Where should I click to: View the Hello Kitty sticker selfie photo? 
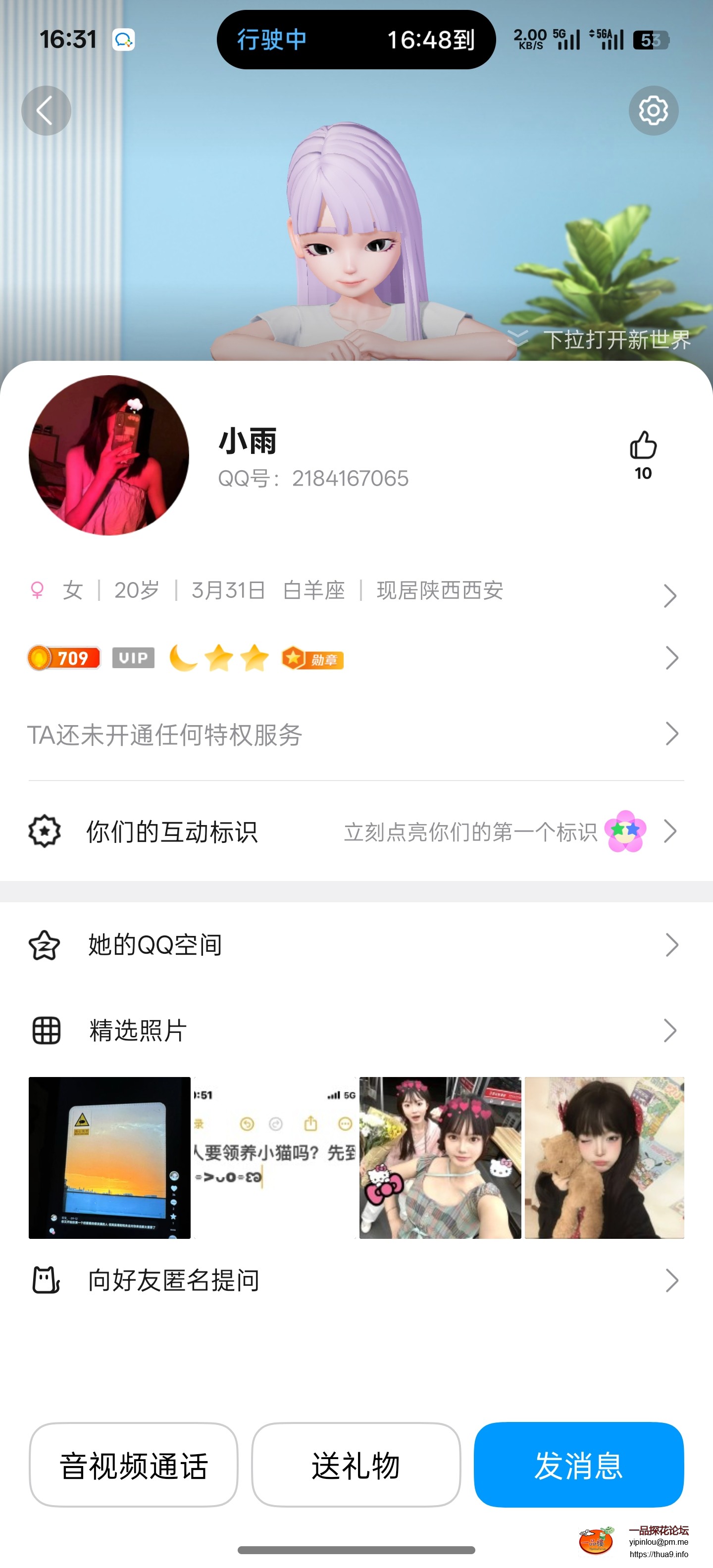(440, 1158)
